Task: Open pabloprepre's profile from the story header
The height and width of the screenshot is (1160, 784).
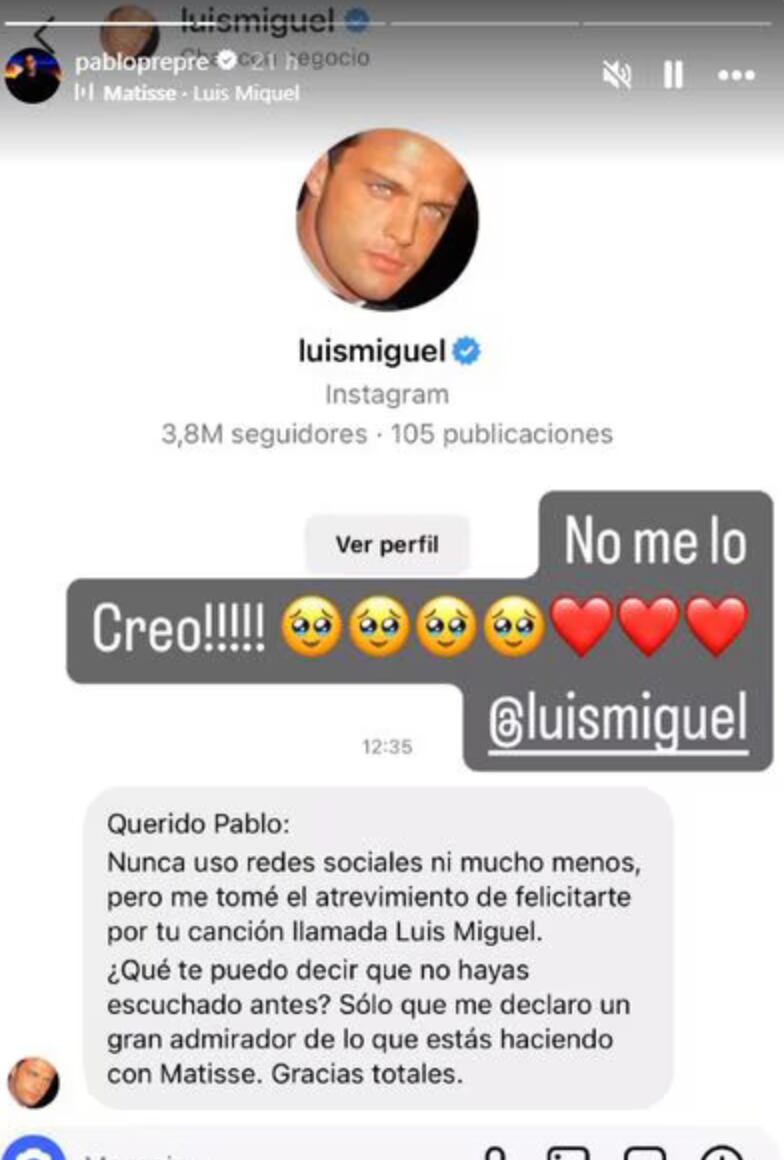Action: click(141, 62)
